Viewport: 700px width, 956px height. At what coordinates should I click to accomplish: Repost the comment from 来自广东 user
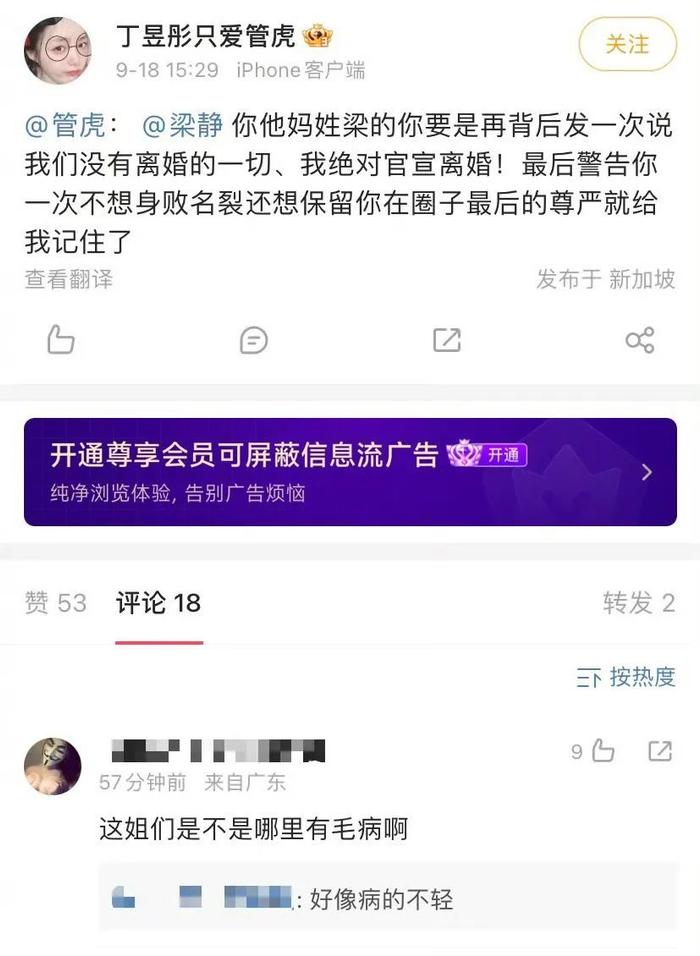[x=660, y=751]
